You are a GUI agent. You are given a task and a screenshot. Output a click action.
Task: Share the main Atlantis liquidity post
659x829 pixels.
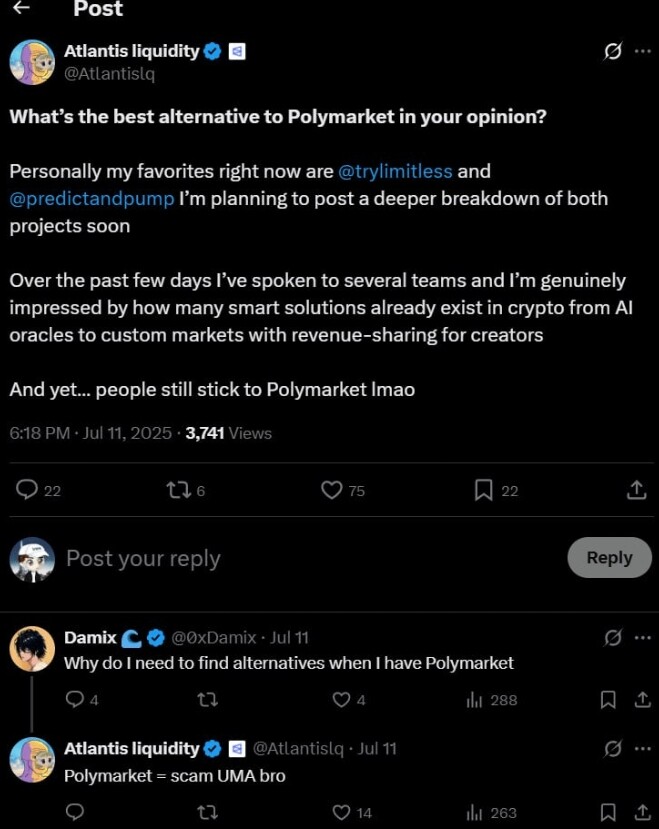coord(635,490)
